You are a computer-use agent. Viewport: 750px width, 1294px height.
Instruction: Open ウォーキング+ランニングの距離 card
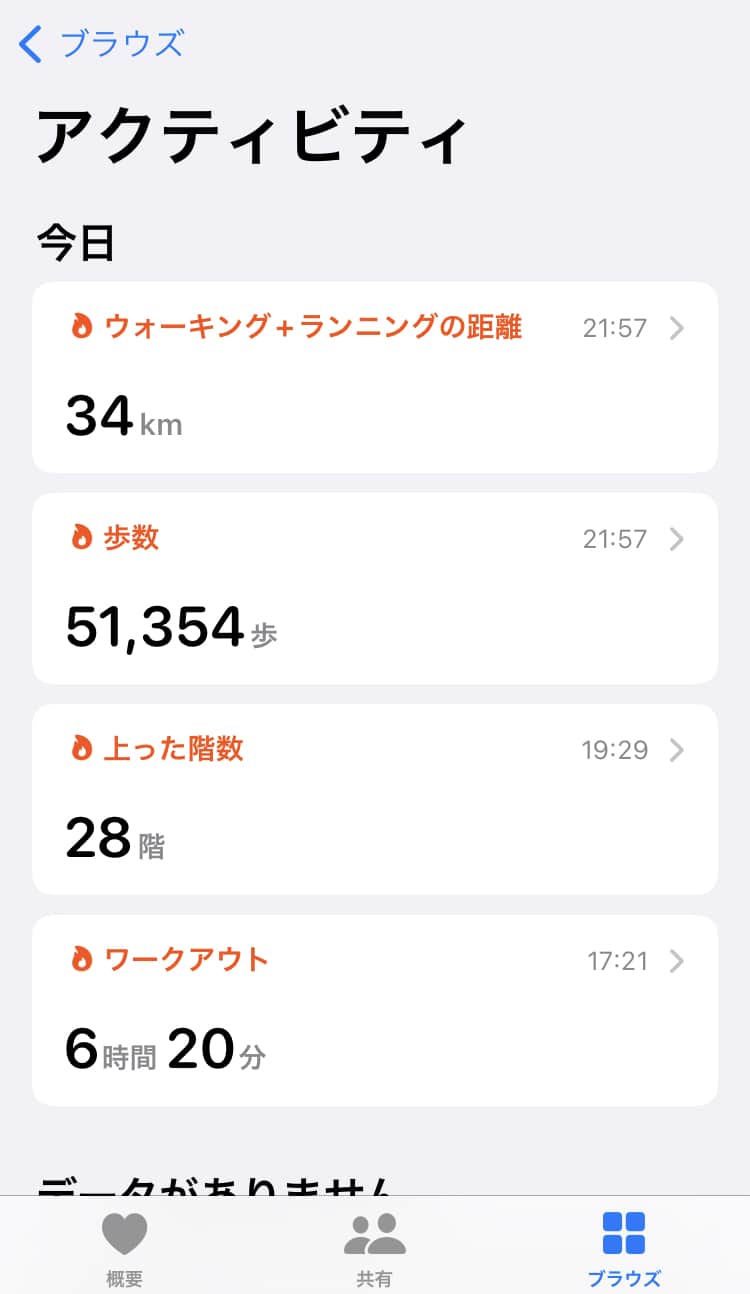pyautogui.click(x=374, y=377)
